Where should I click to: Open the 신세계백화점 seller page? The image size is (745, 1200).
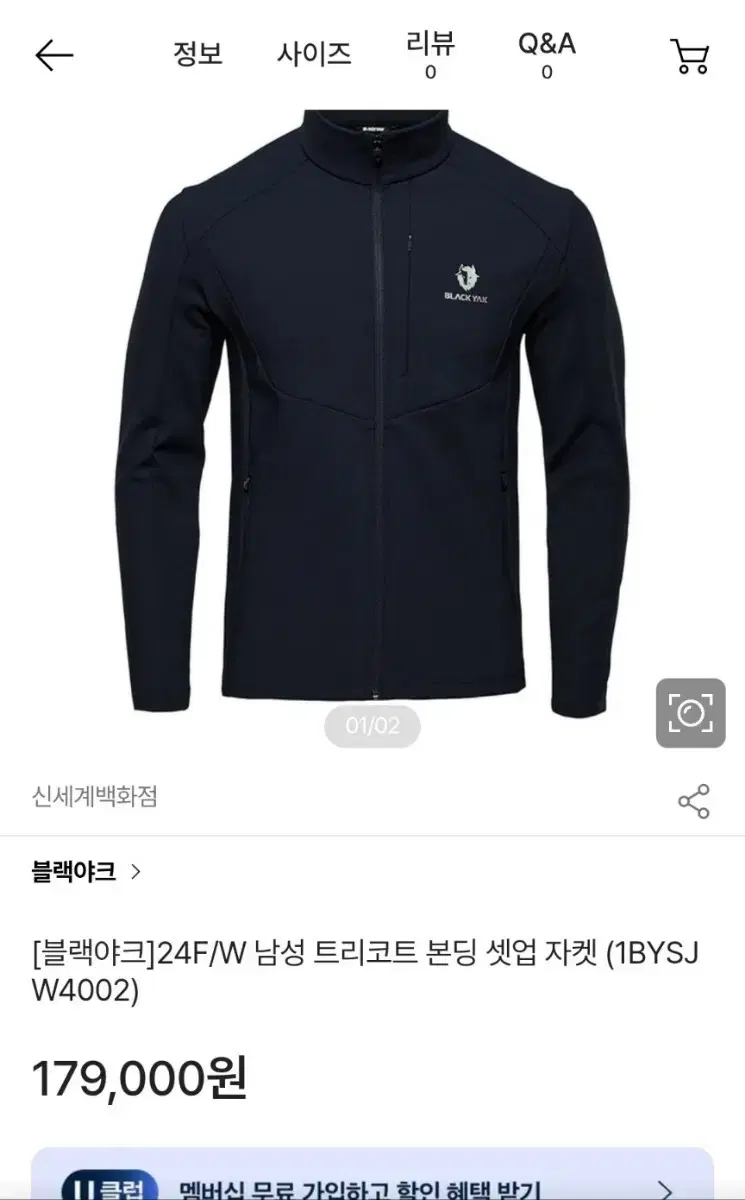point(96,798)
